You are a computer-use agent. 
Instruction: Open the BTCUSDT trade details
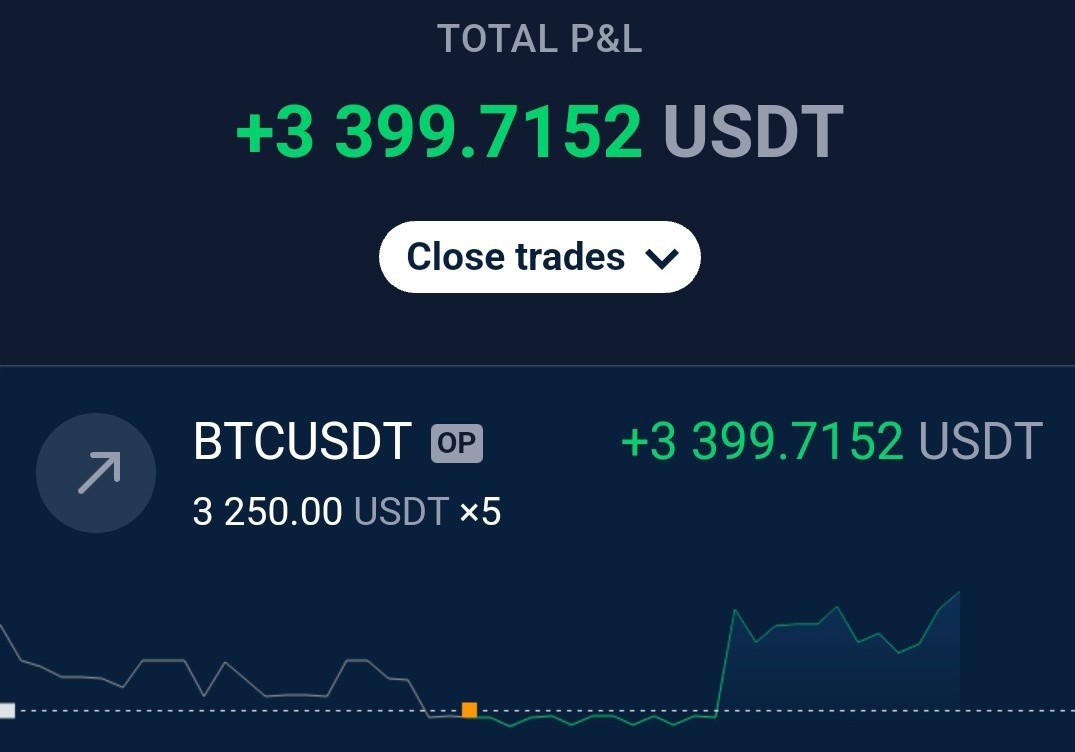click(x=538, y=473)
